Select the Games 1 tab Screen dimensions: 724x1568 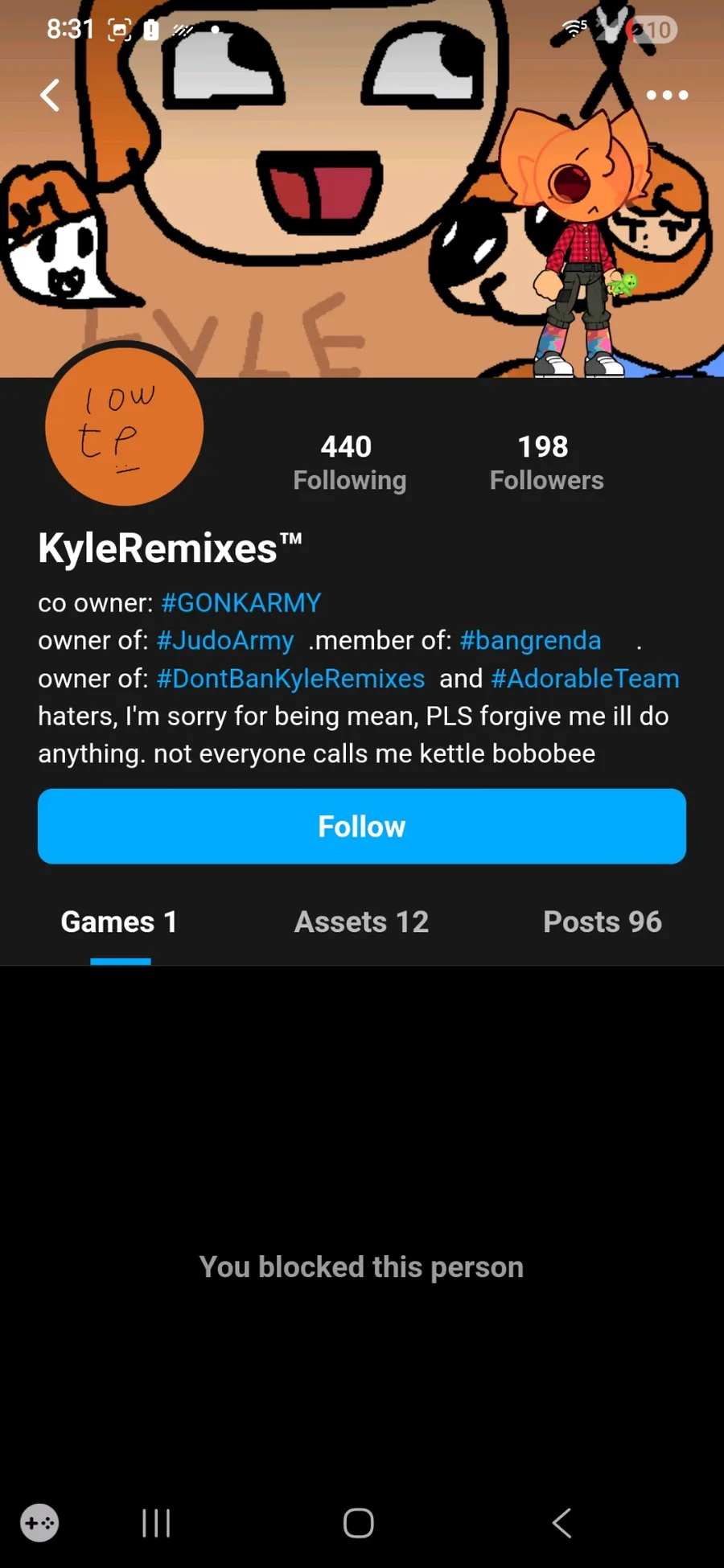click(120, 922)
